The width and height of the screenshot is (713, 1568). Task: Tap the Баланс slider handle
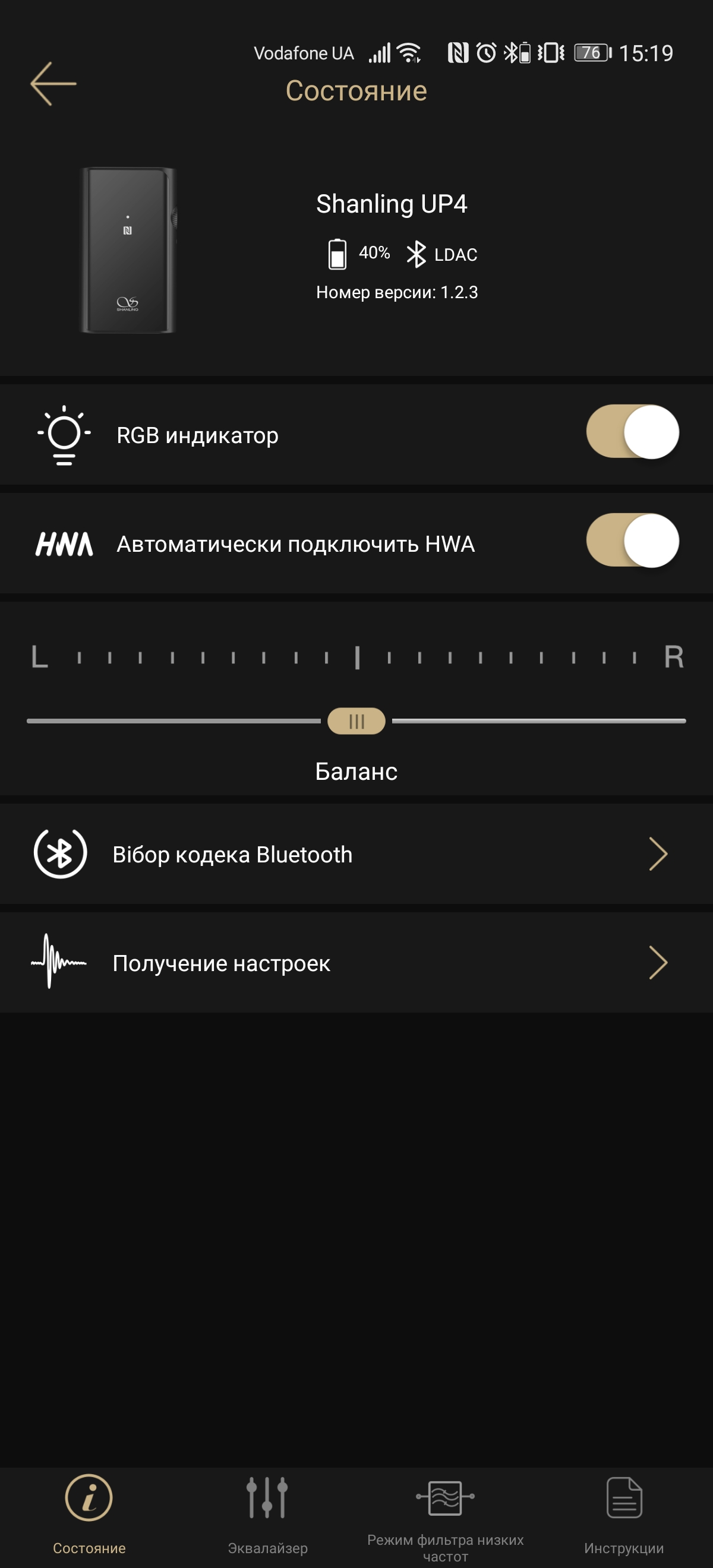click(x=356, y=721)
